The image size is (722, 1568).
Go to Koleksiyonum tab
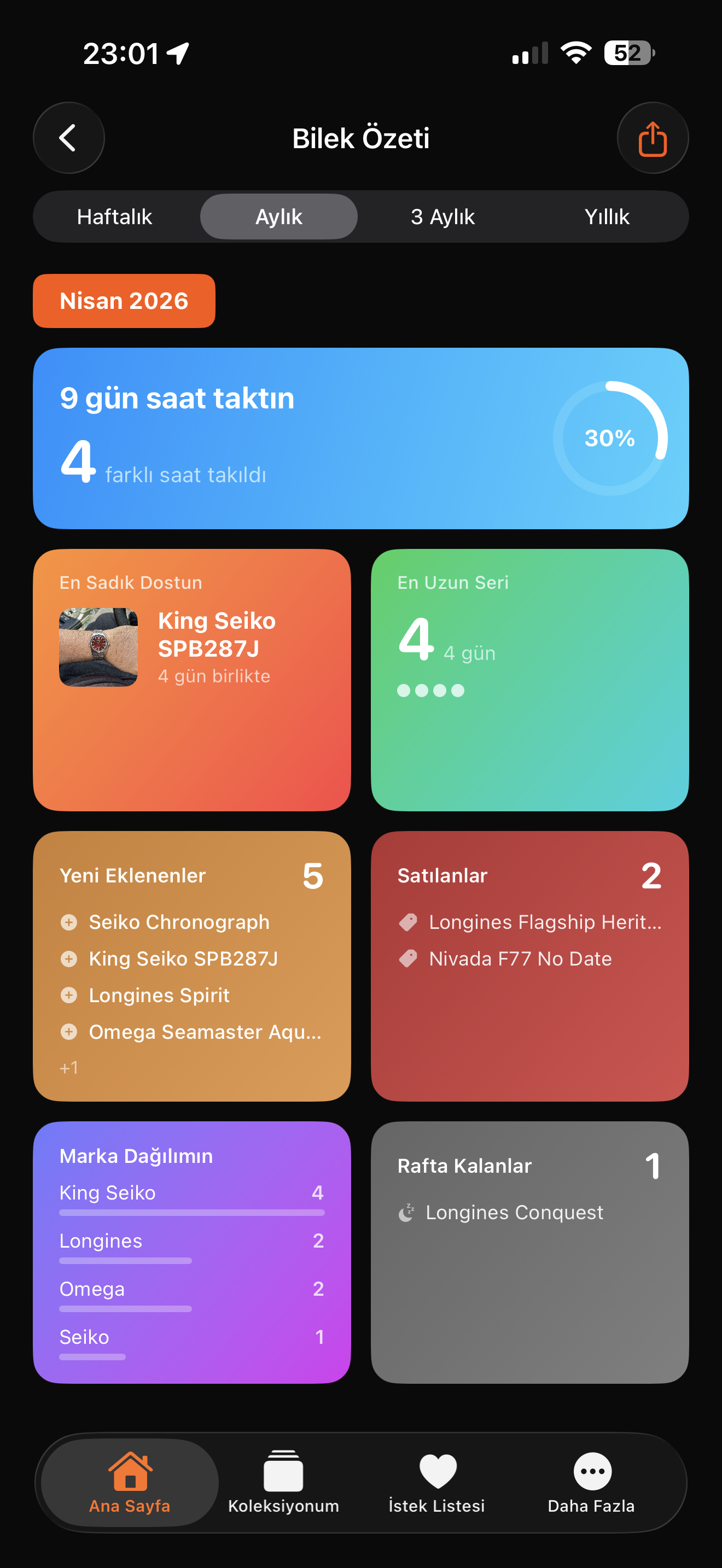[x=284, y=1482]
